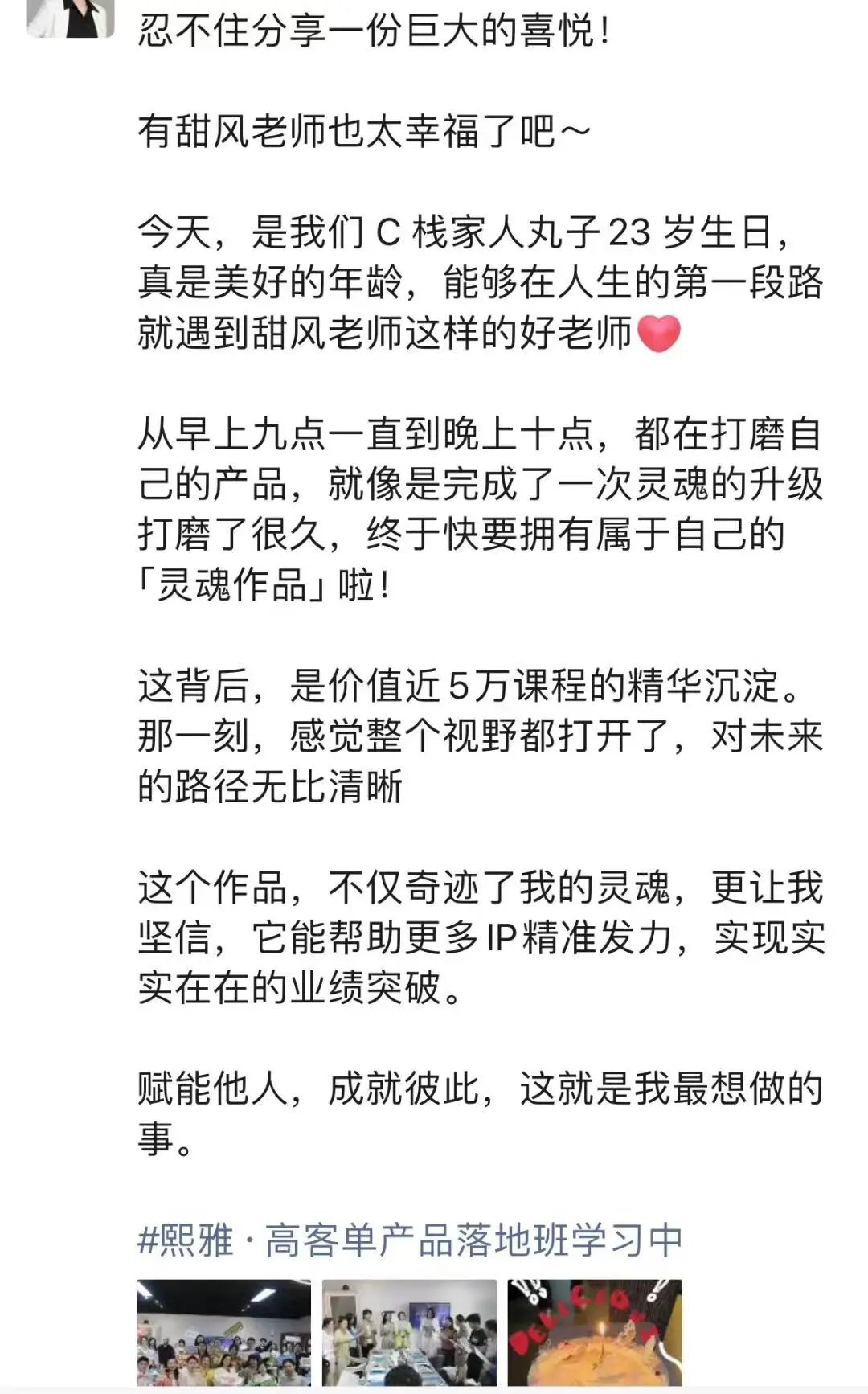The height and width of the screenshot is (1394, 868).
Task: Open the poster's profile avatar
Action: [71, 18]
